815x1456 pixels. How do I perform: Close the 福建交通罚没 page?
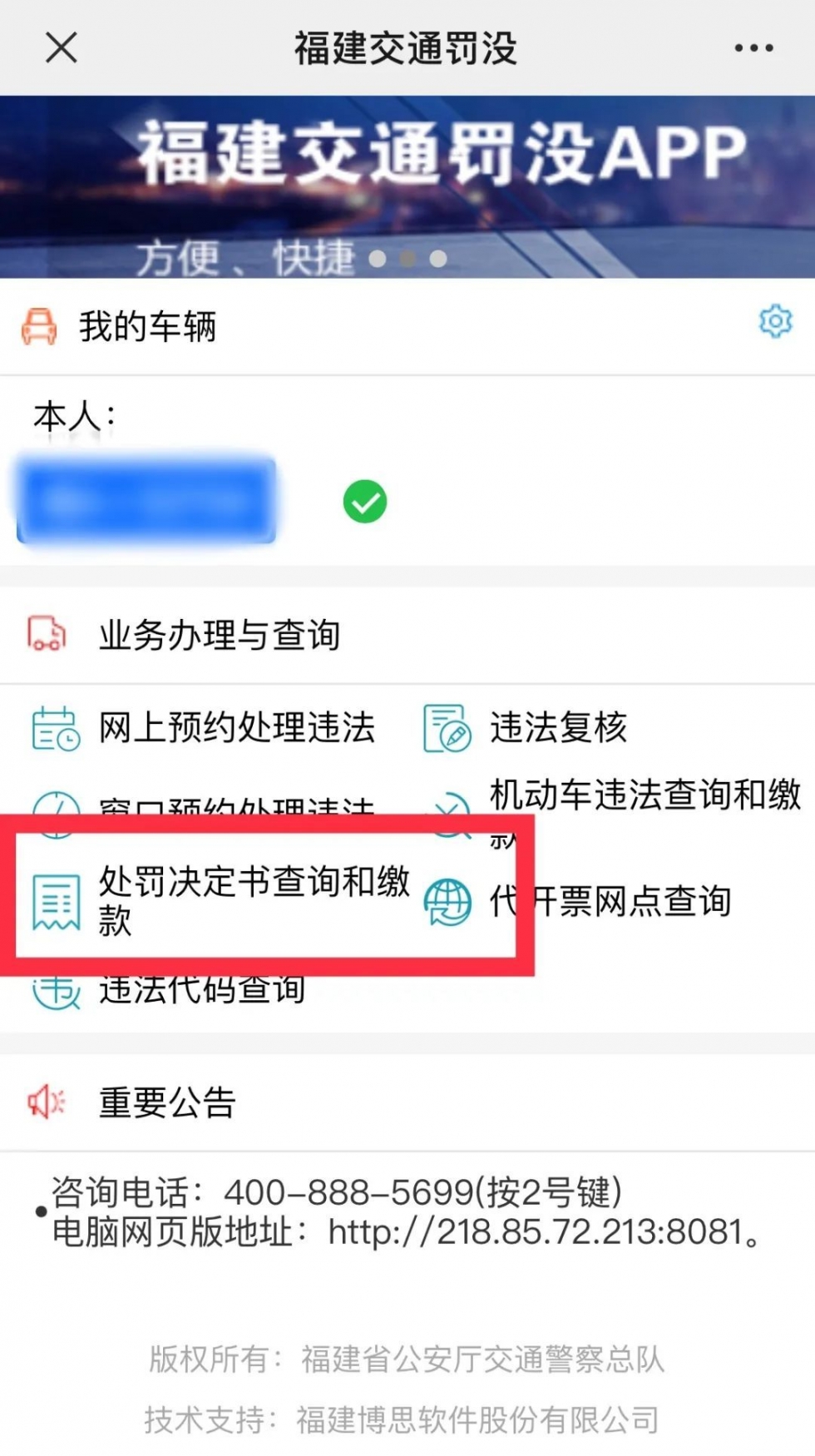pyautogui.click(x=62, y=47)
